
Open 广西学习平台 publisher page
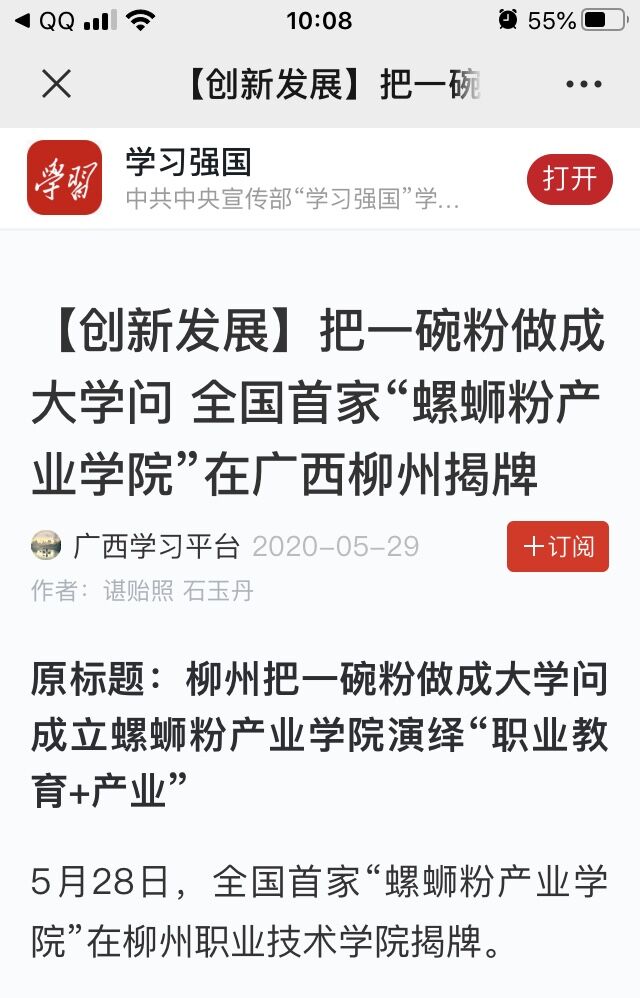(x=156, y=547)
